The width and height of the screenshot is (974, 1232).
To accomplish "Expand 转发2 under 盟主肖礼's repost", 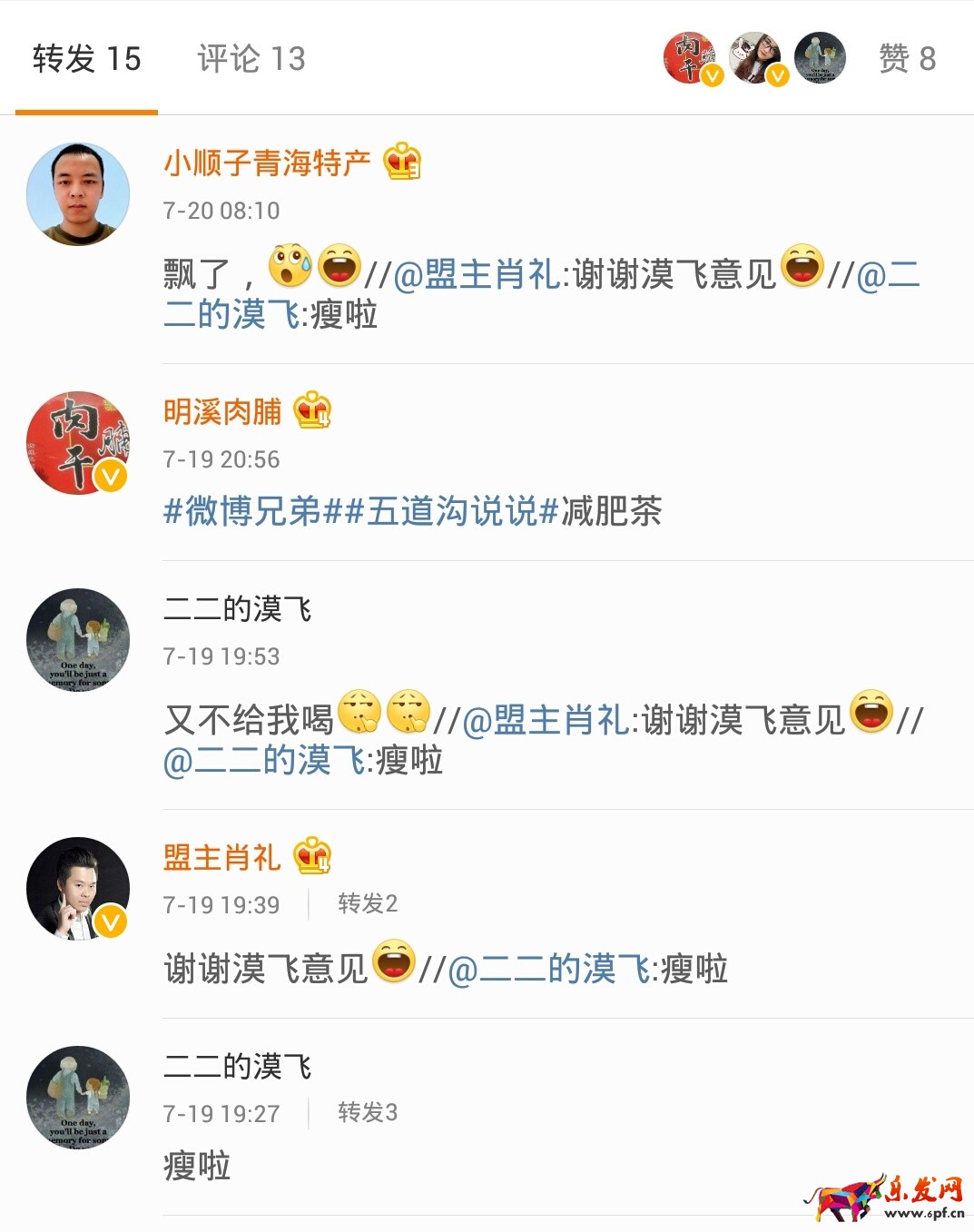I will [x=366, y=903].
